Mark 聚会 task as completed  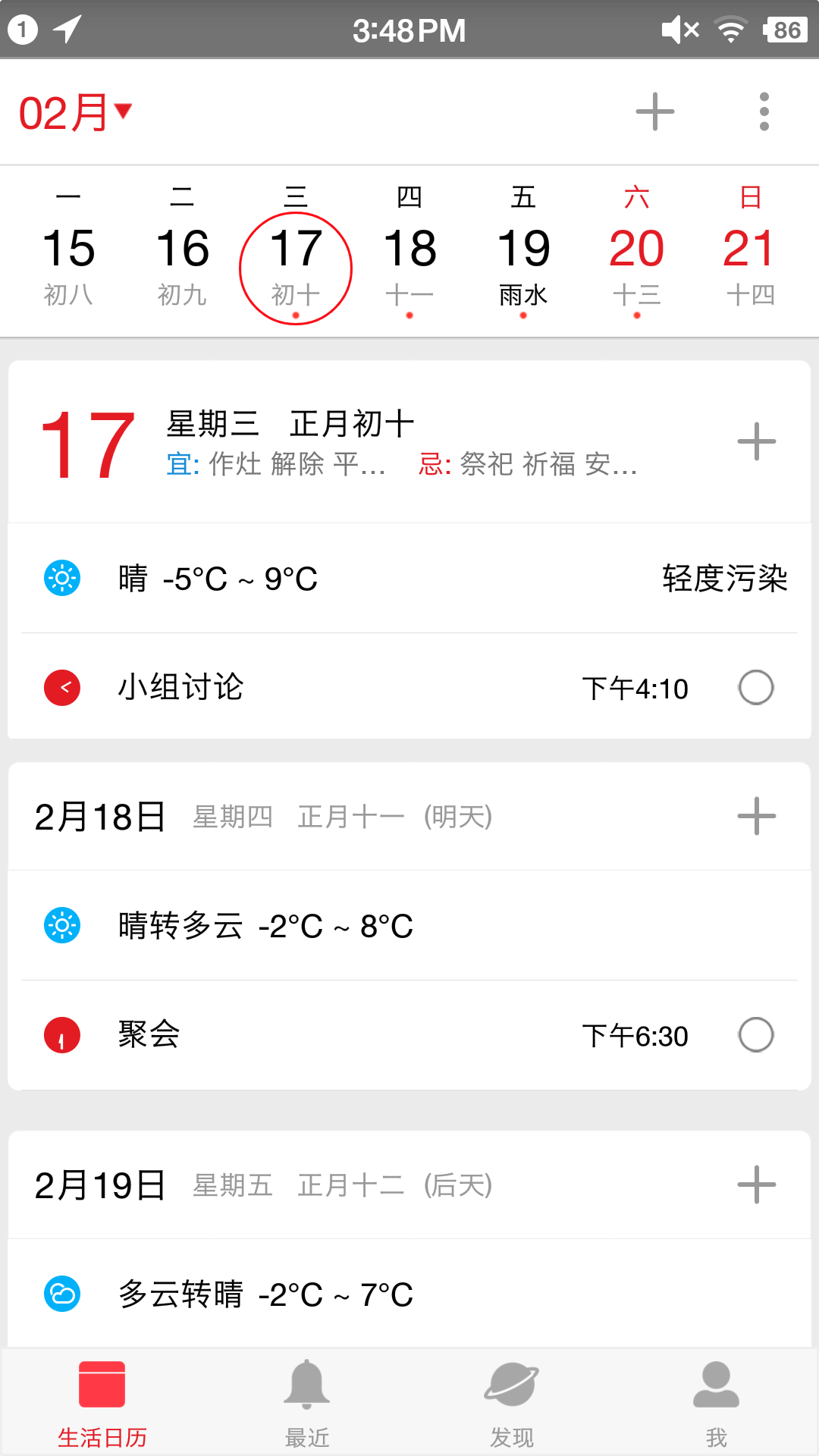click(756, 1035)
